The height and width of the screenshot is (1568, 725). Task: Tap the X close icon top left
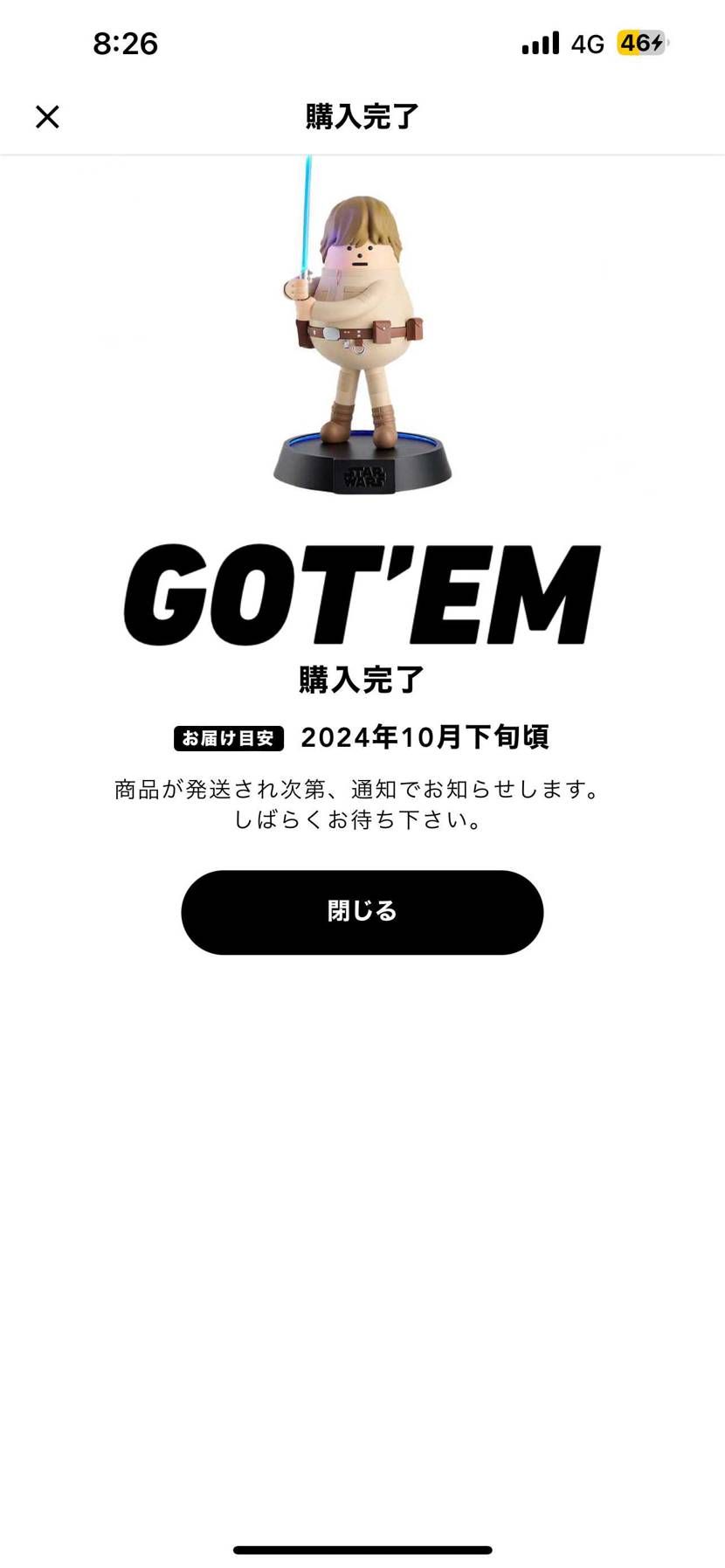(47, 116)
